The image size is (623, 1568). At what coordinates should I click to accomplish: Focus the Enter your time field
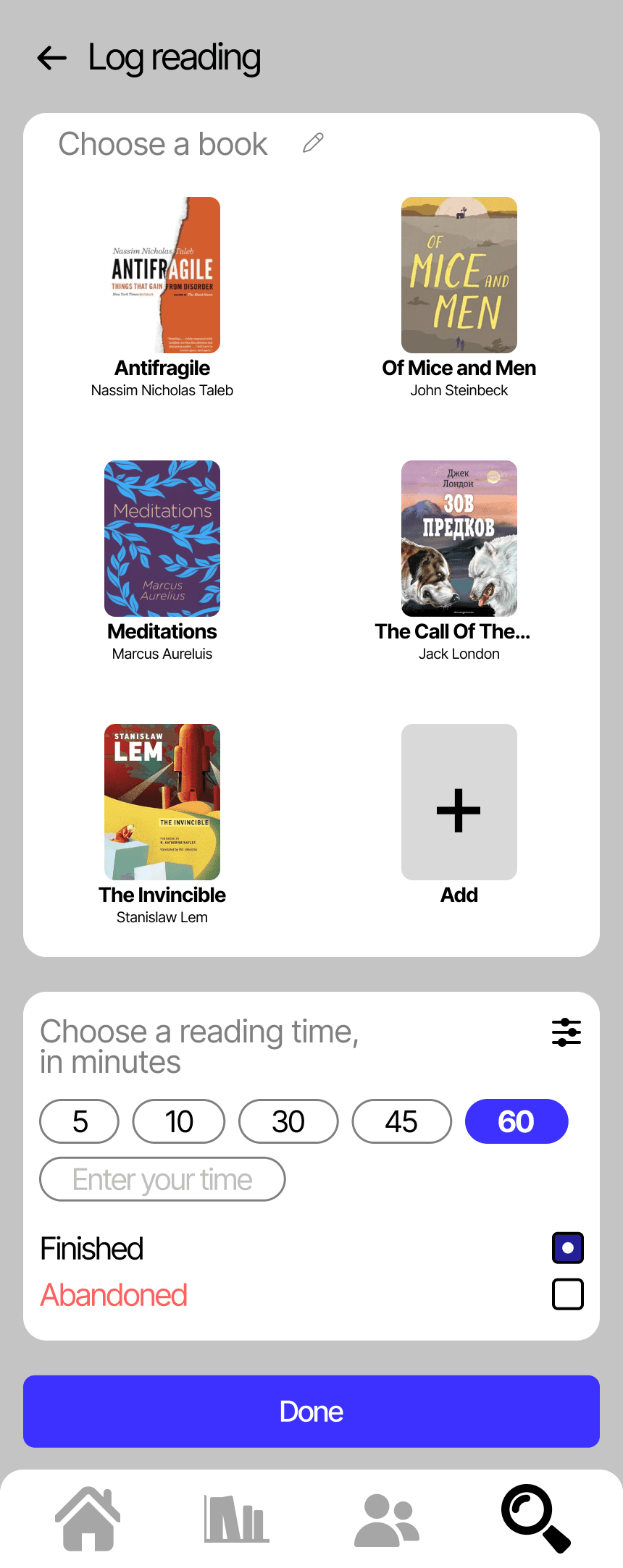coord(162,1179)
